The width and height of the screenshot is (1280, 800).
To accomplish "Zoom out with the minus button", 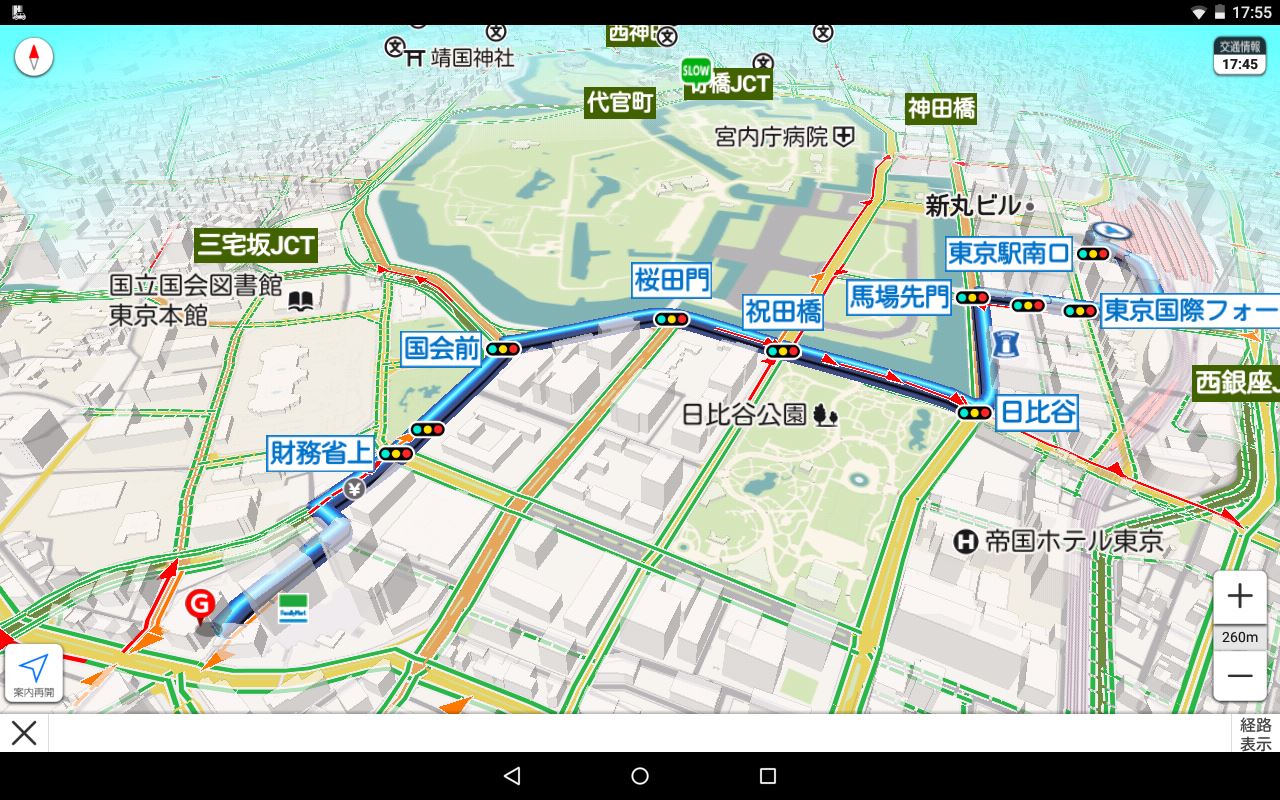I will [x=1239, y=676].
